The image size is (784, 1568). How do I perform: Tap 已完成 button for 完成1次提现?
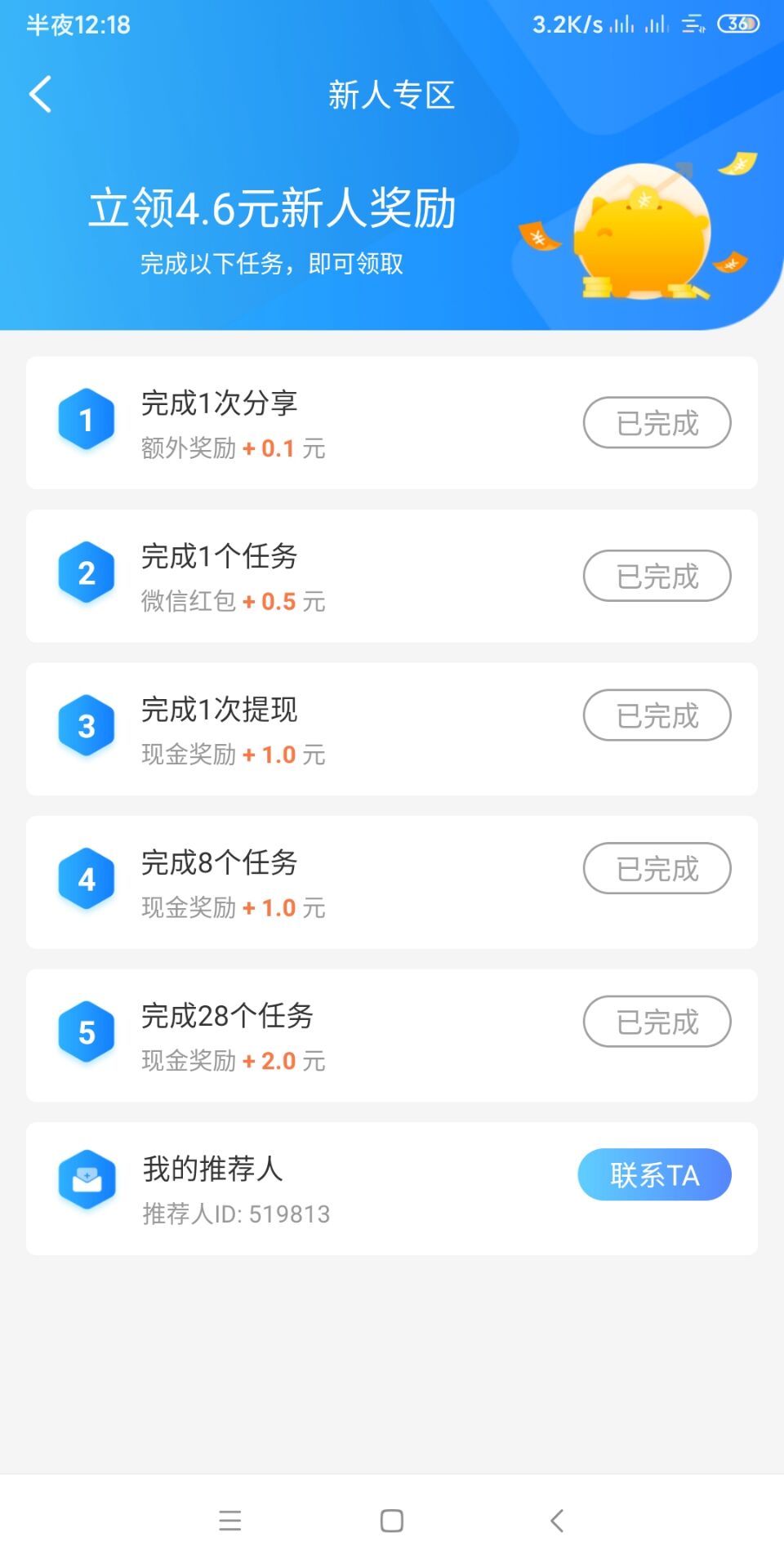[657, 715]
